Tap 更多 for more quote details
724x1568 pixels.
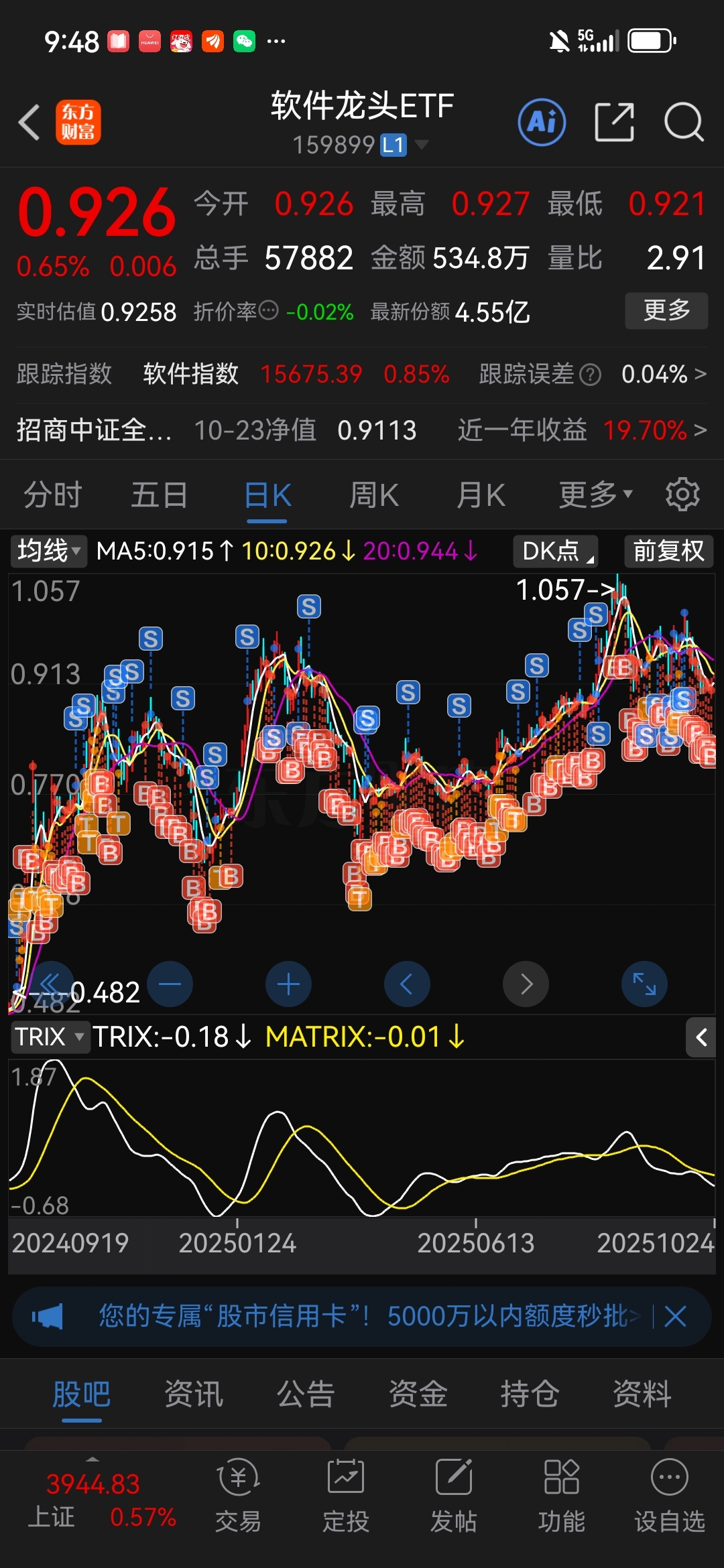point(666,310)
